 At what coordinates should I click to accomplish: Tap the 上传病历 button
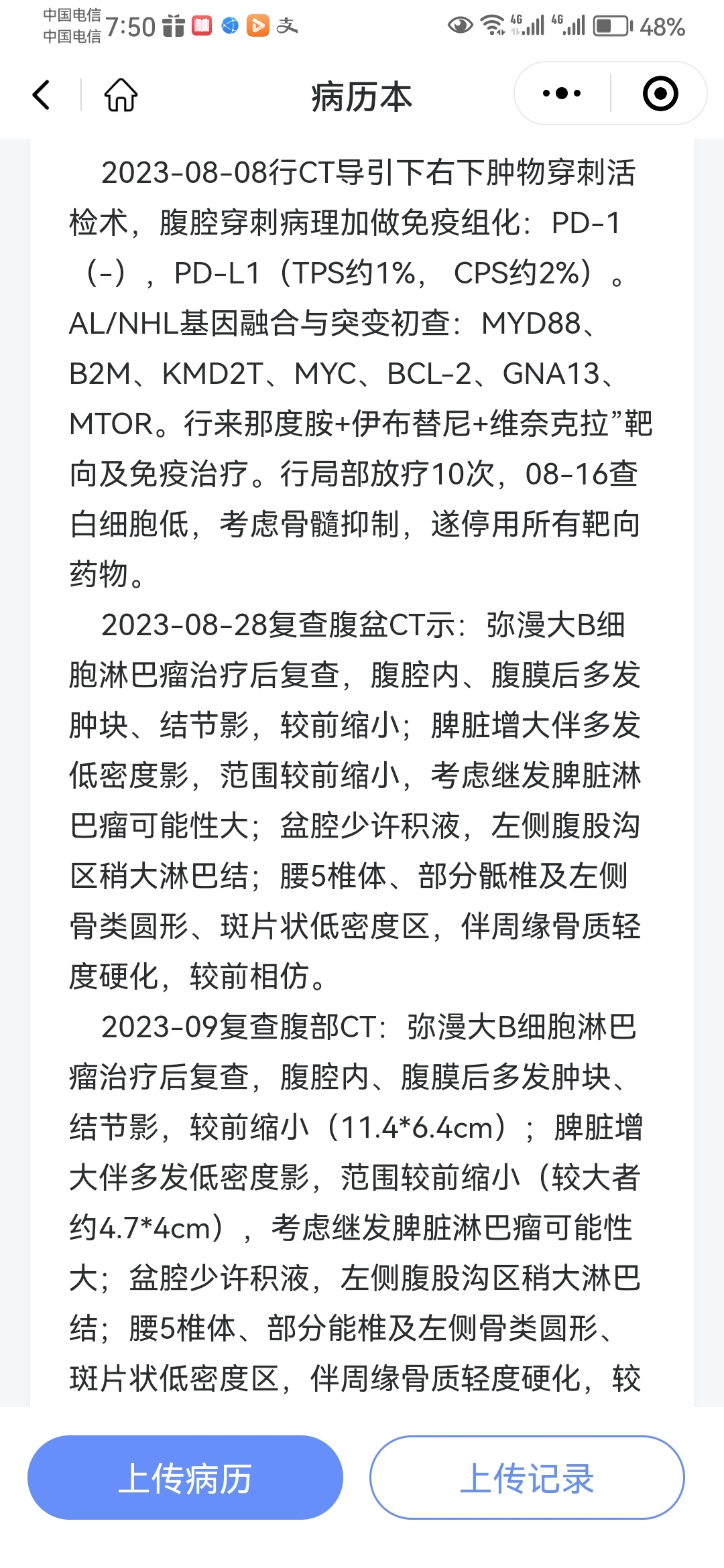[x=185, y=1478]
